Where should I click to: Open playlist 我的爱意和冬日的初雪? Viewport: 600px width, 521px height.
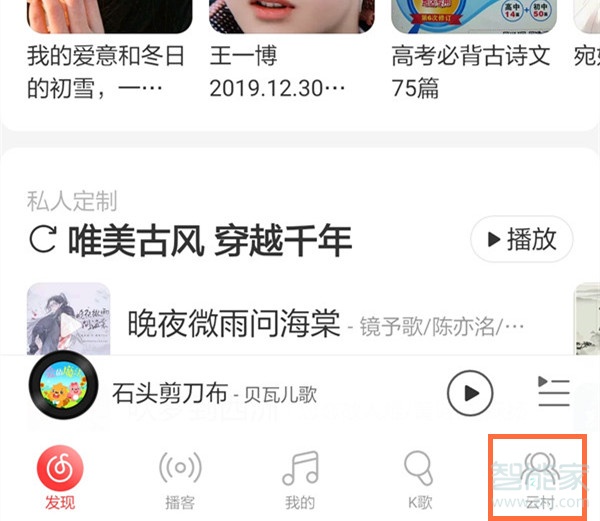tap(107, 70)
